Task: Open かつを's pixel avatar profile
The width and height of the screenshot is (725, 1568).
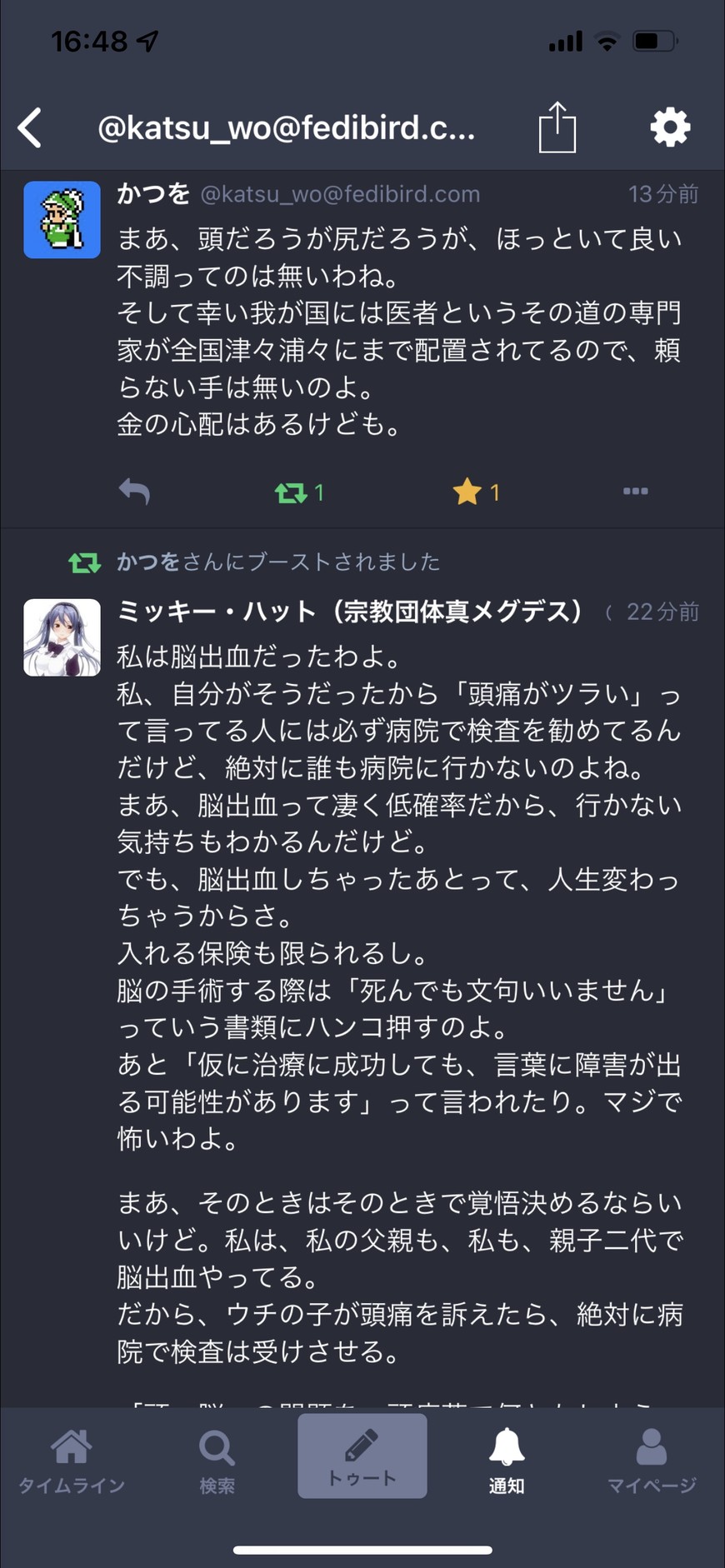Action: pos(62,220)
